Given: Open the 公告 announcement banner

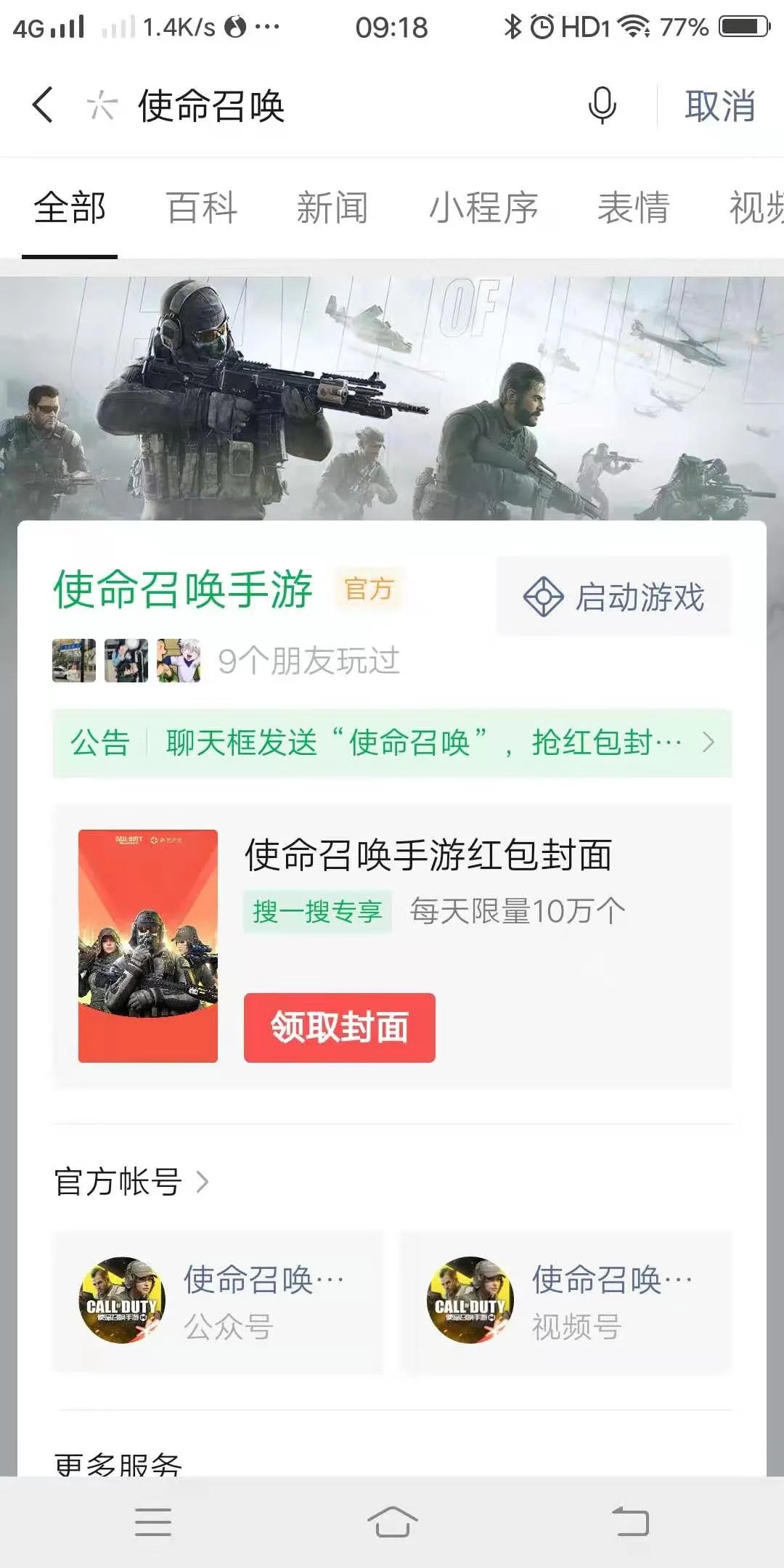Looking at the screenshot, I should click(392, 743).
